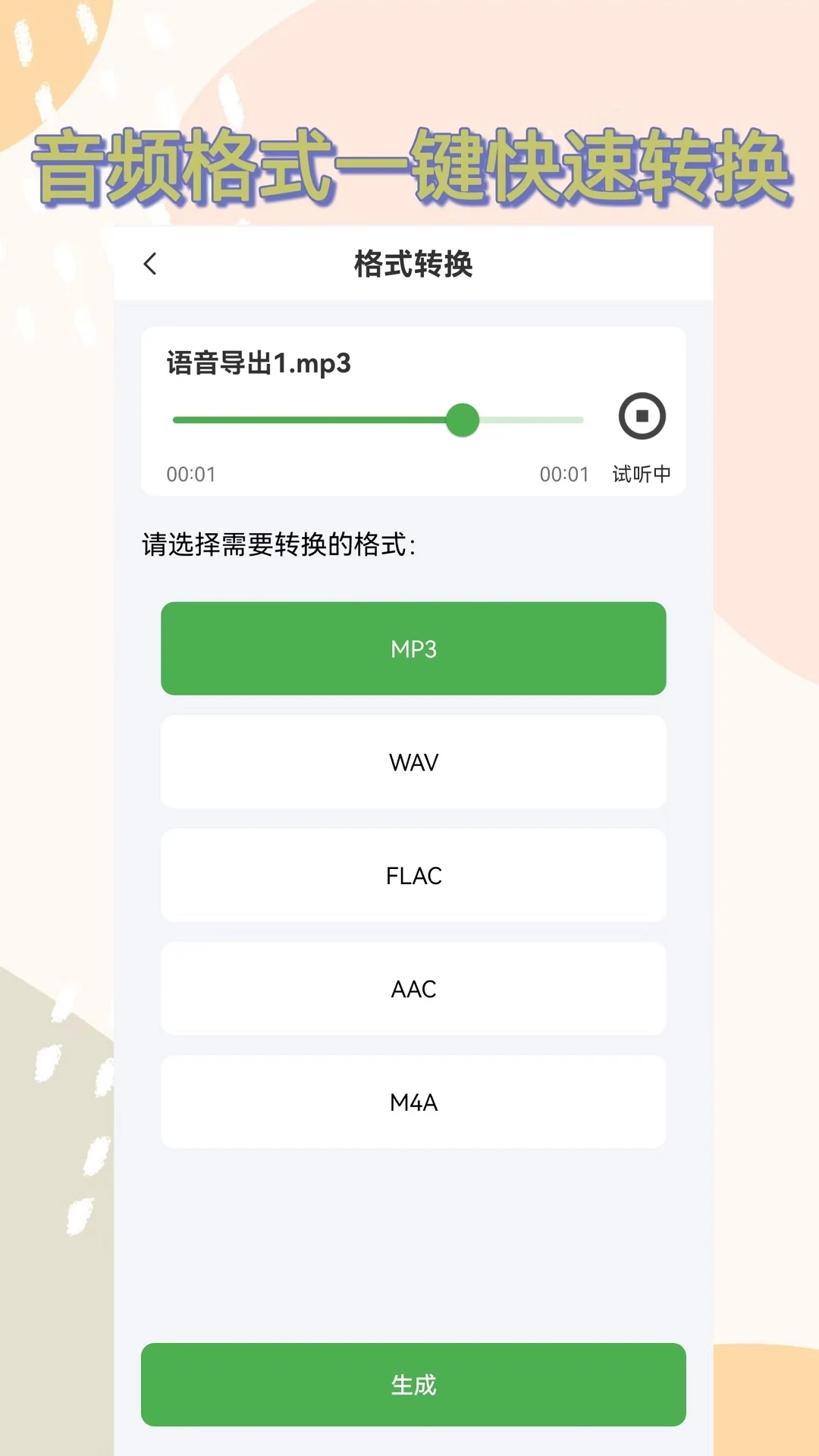
Task: Choose FLAC format for conversion
Action: pyautogui.click(x=412, y=875)
